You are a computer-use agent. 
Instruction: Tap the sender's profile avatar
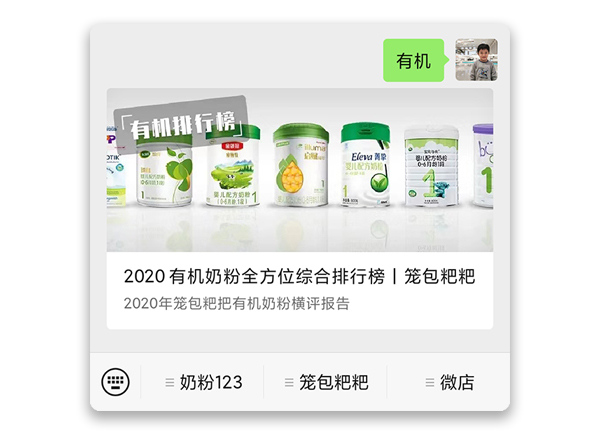[476, 60]
